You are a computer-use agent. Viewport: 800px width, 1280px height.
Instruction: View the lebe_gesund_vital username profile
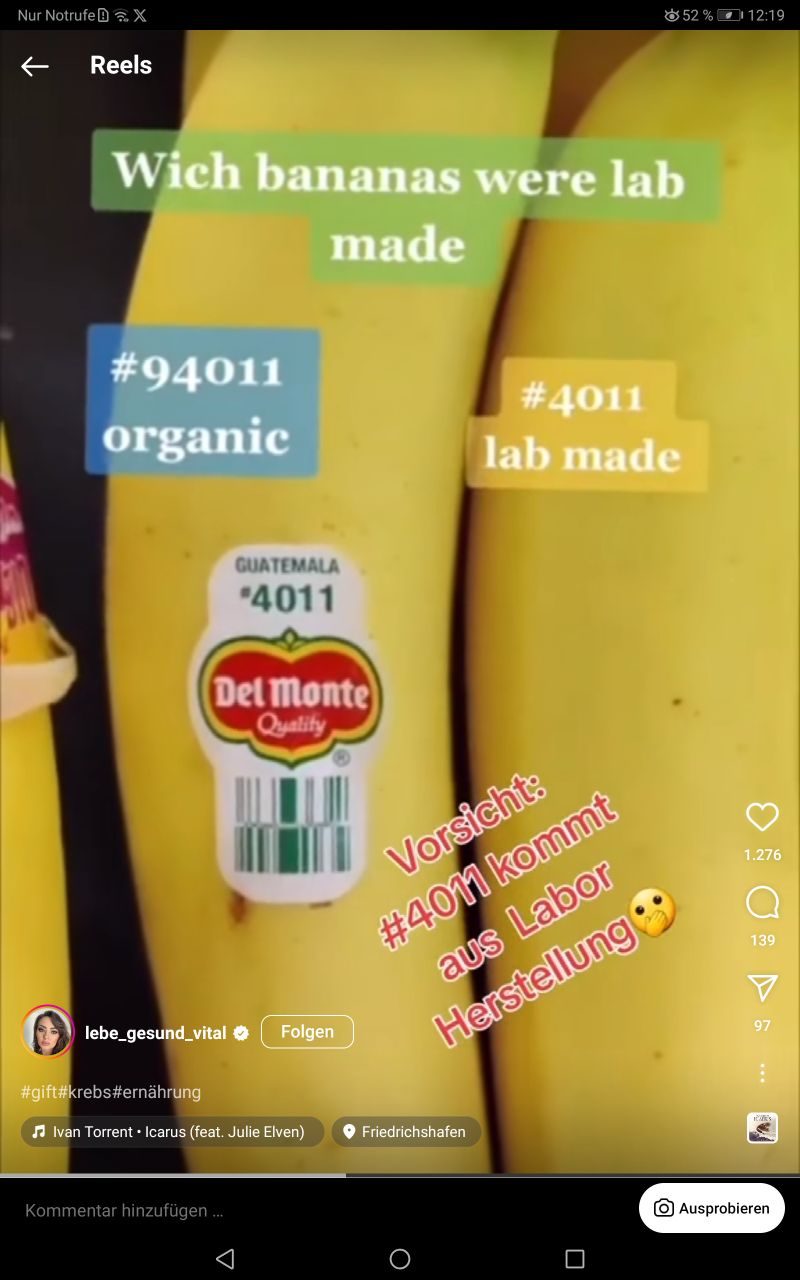pos(155,1033)
